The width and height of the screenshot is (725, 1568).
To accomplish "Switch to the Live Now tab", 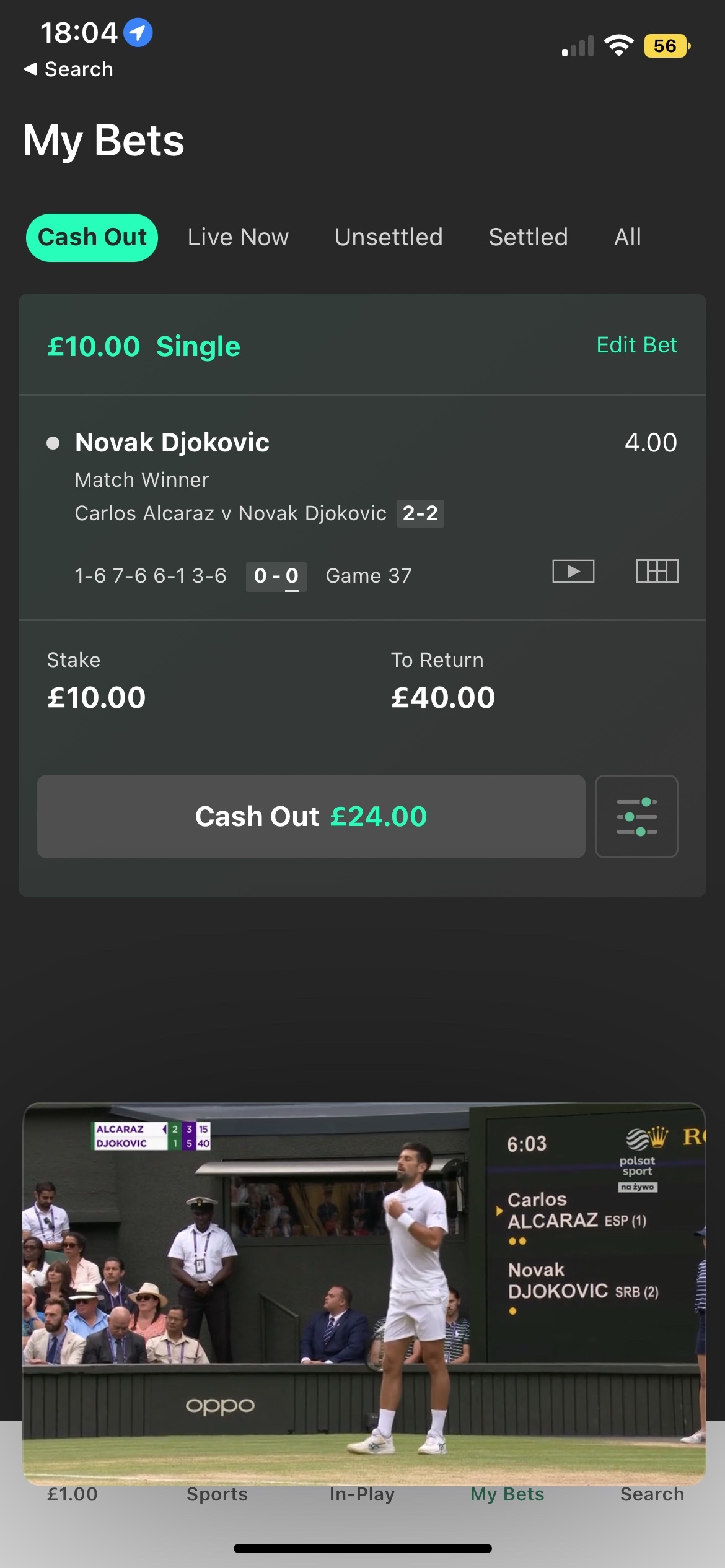I will (238, 237).
